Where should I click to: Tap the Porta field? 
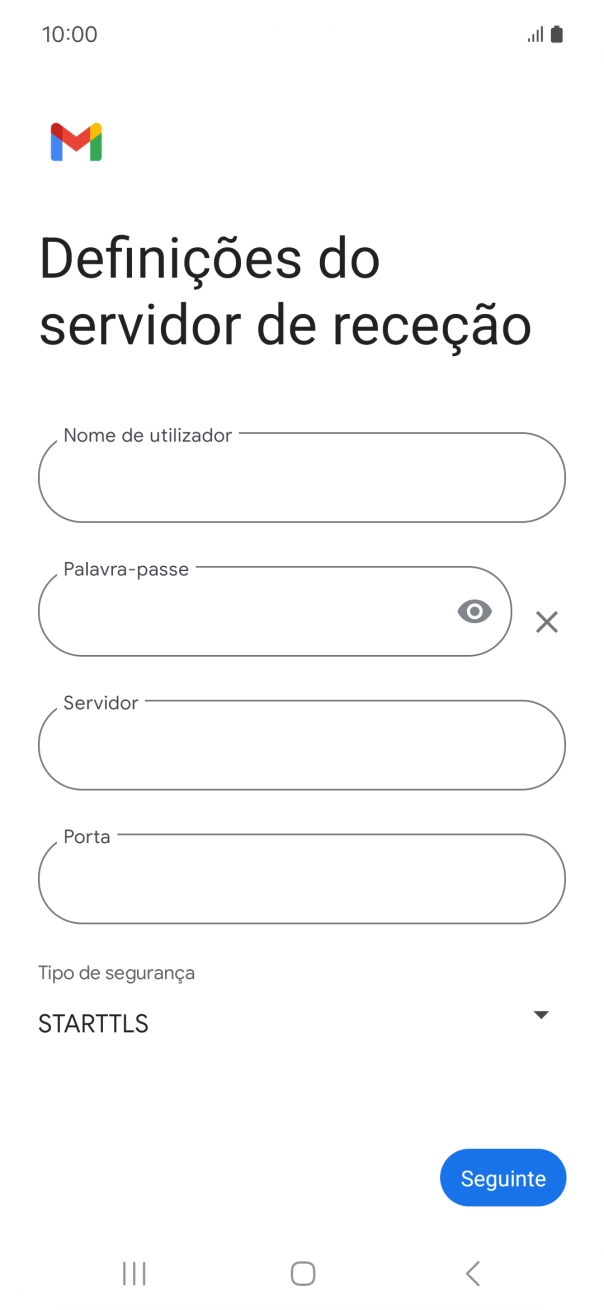click(302, 879)
